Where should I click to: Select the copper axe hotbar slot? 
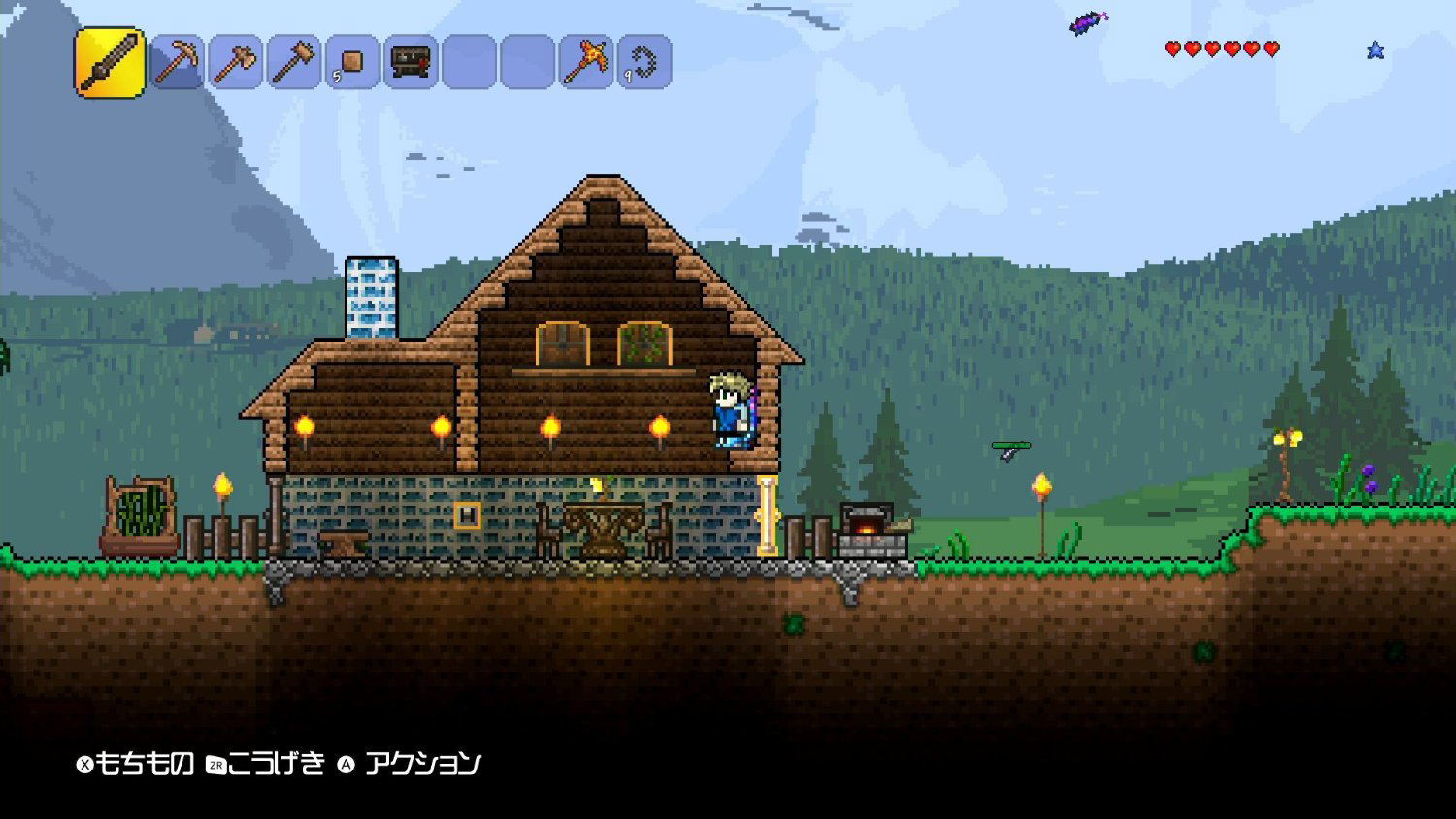coord(236,62)
